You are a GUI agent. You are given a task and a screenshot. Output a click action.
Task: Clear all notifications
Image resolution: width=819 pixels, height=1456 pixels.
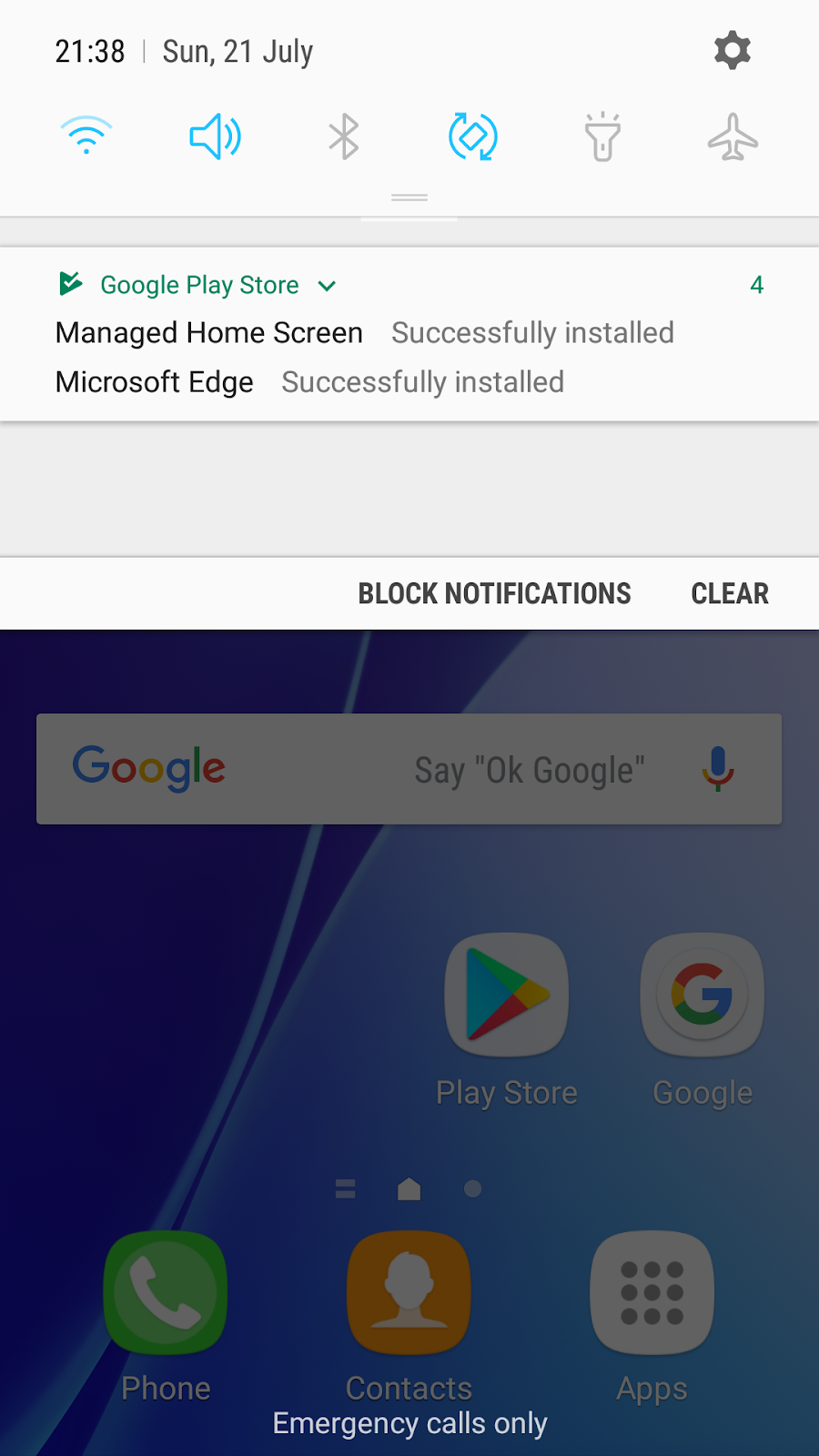(x=730, y=593)
